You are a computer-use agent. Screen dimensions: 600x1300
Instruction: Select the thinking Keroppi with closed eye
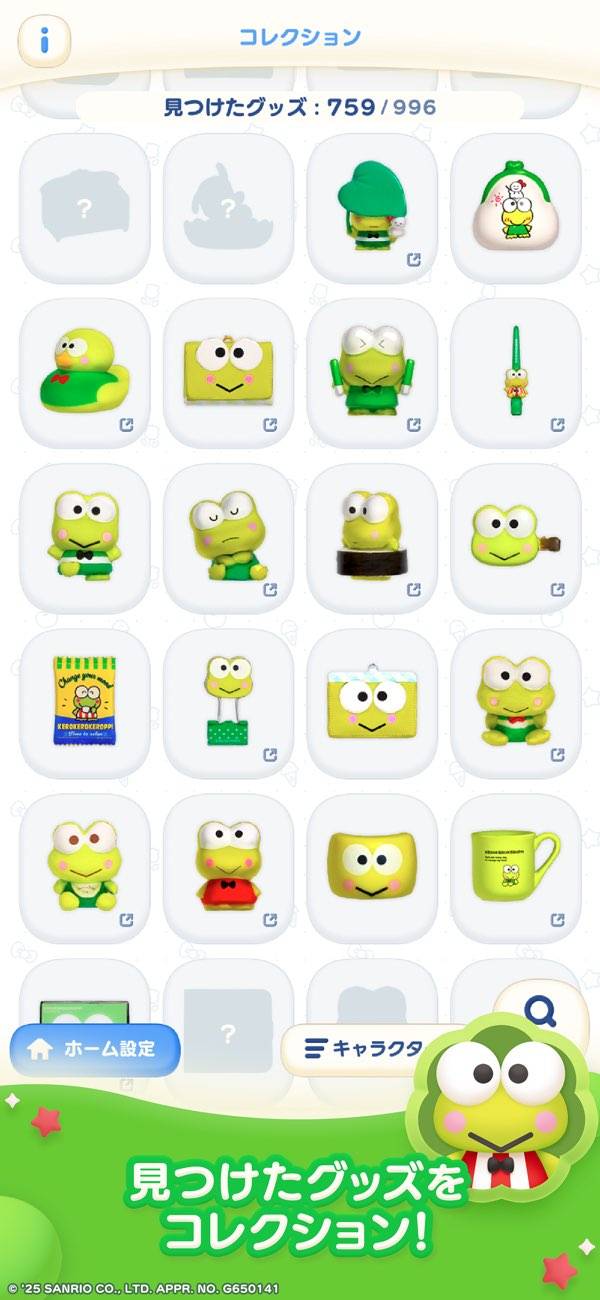point(228,538)
